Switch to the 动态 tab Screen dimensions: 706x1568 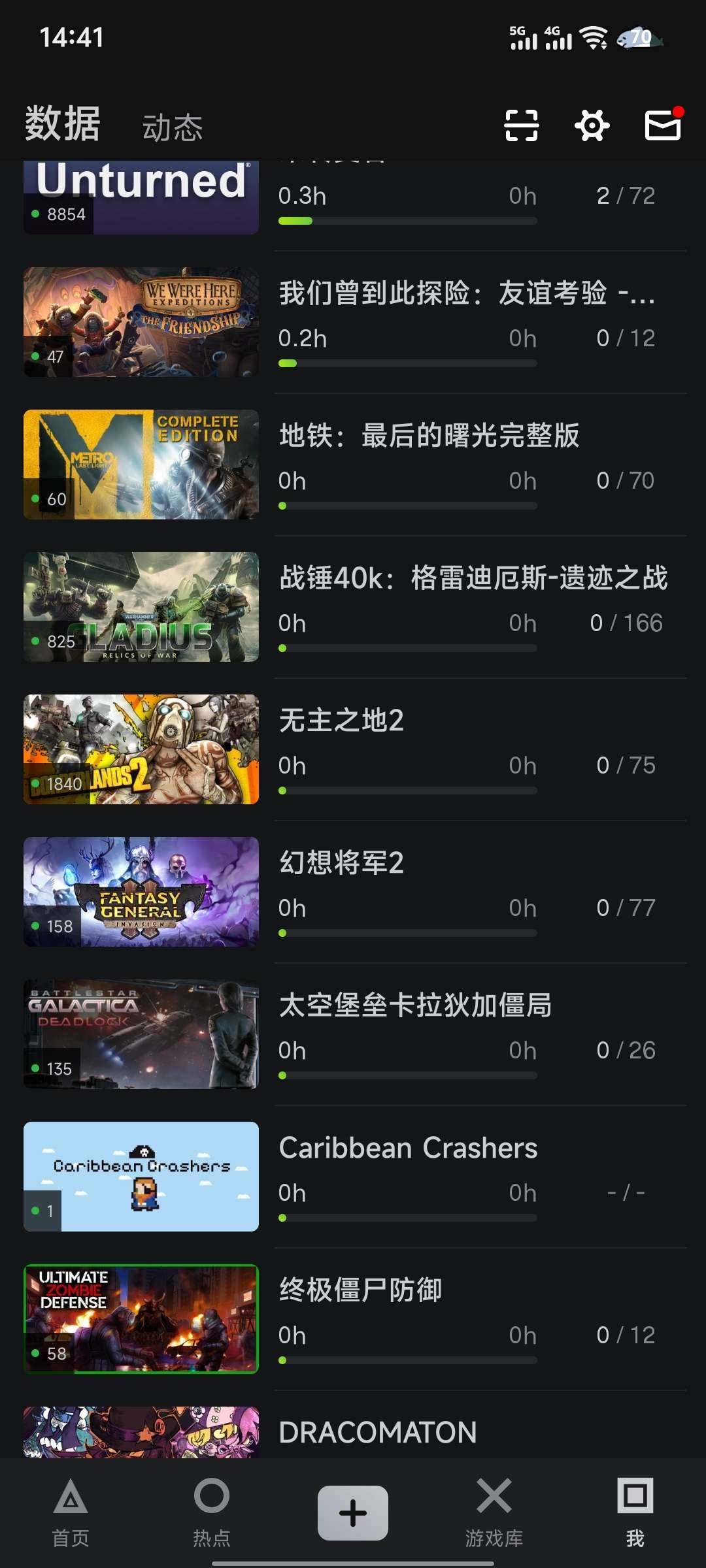click(x=173, y=127)
